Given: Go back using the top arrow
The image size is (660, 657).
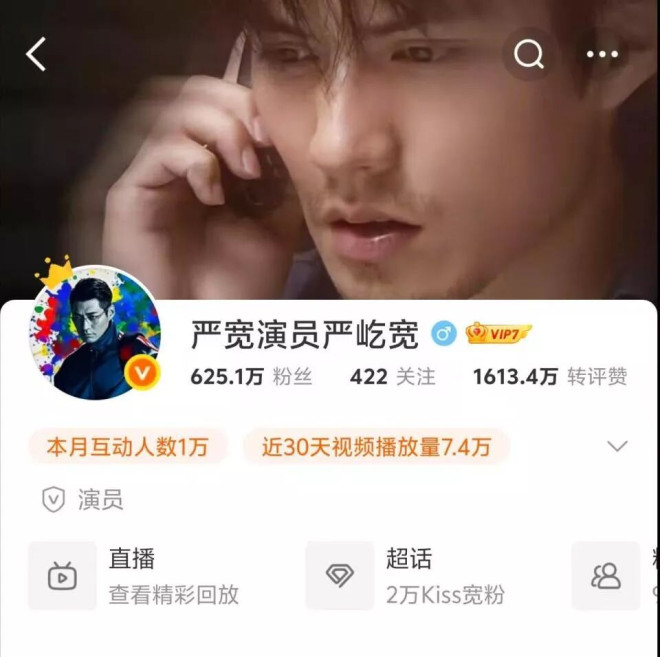Looking at the screenshot, I should 36,54.
